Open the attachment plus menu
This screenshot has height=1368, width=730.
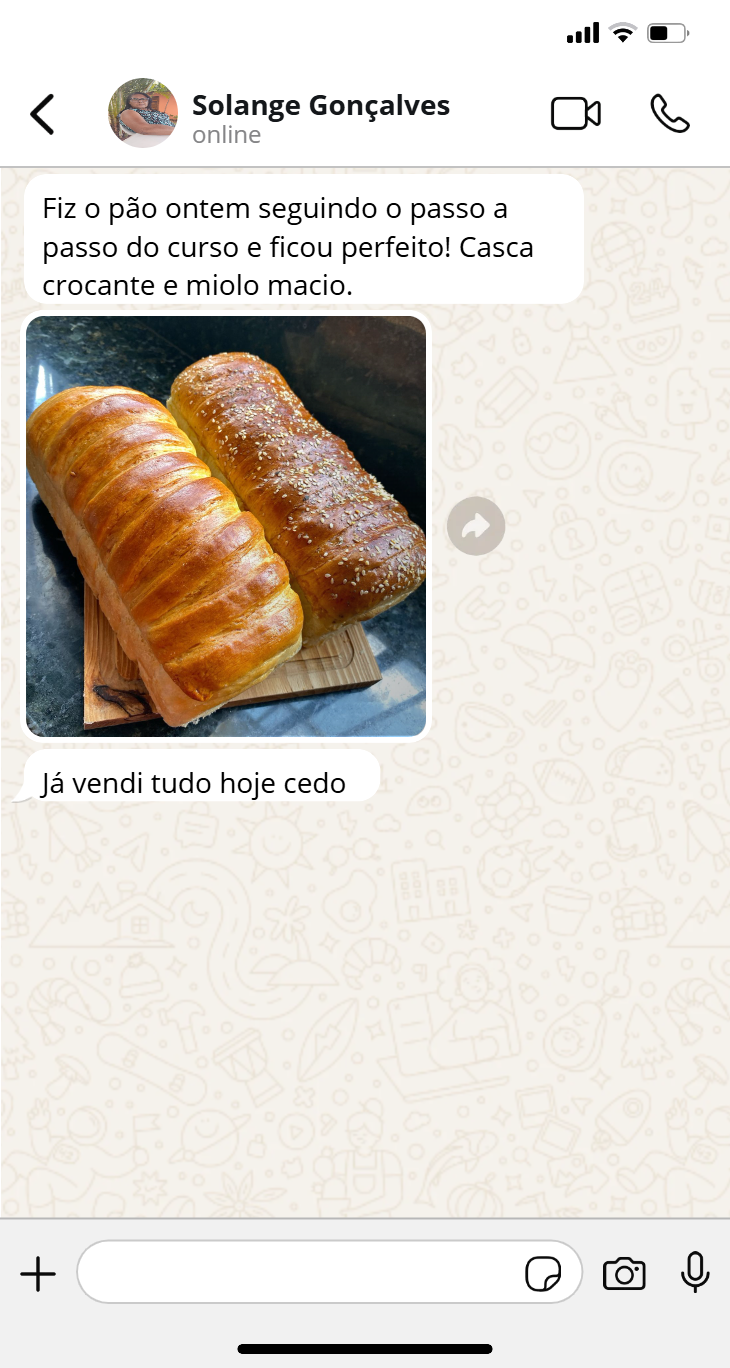click(38, 1274)
